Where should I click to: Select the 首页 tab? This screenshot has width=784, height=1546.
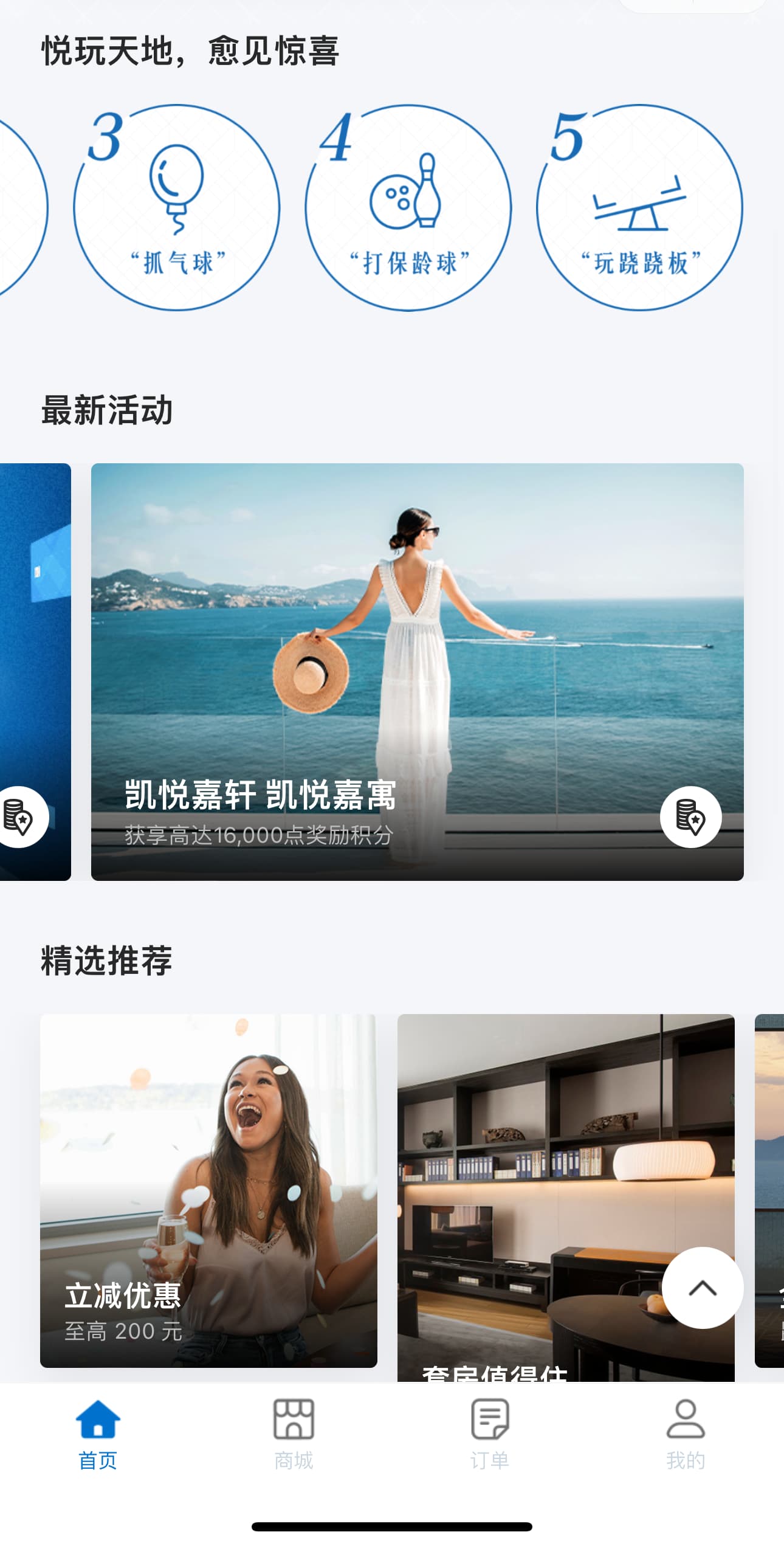click(98, 1434)
